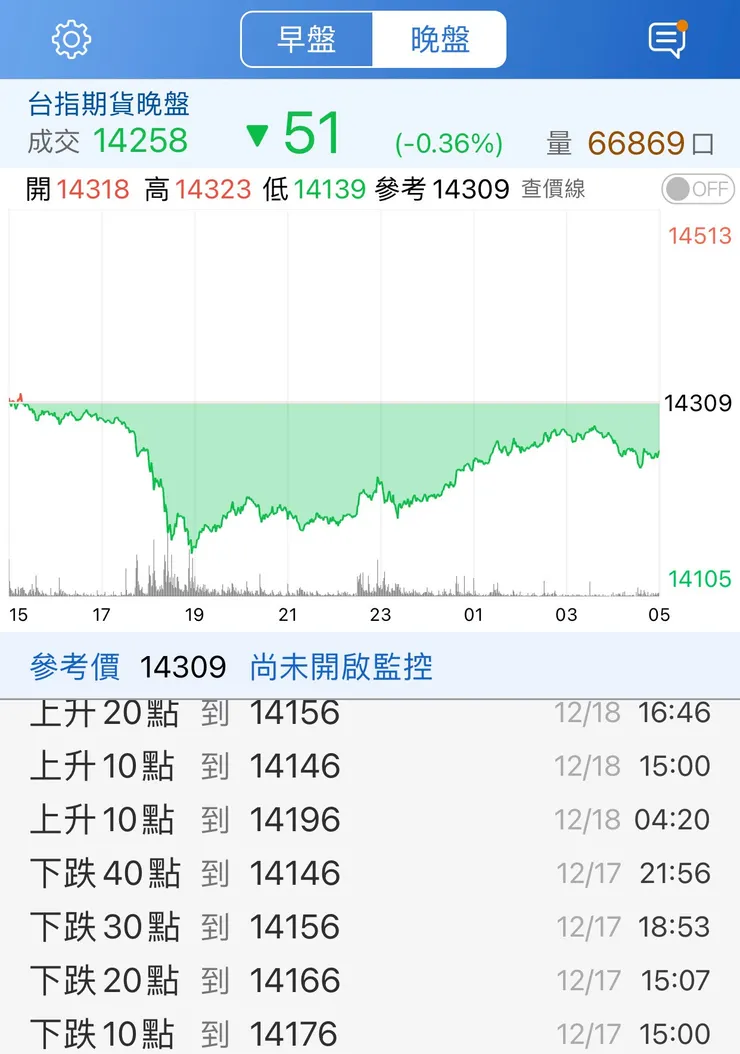Viewport: 740px width, 1054px height.
Task: Tap the 05 label on the time axis
Action: (x=659, y=615)
